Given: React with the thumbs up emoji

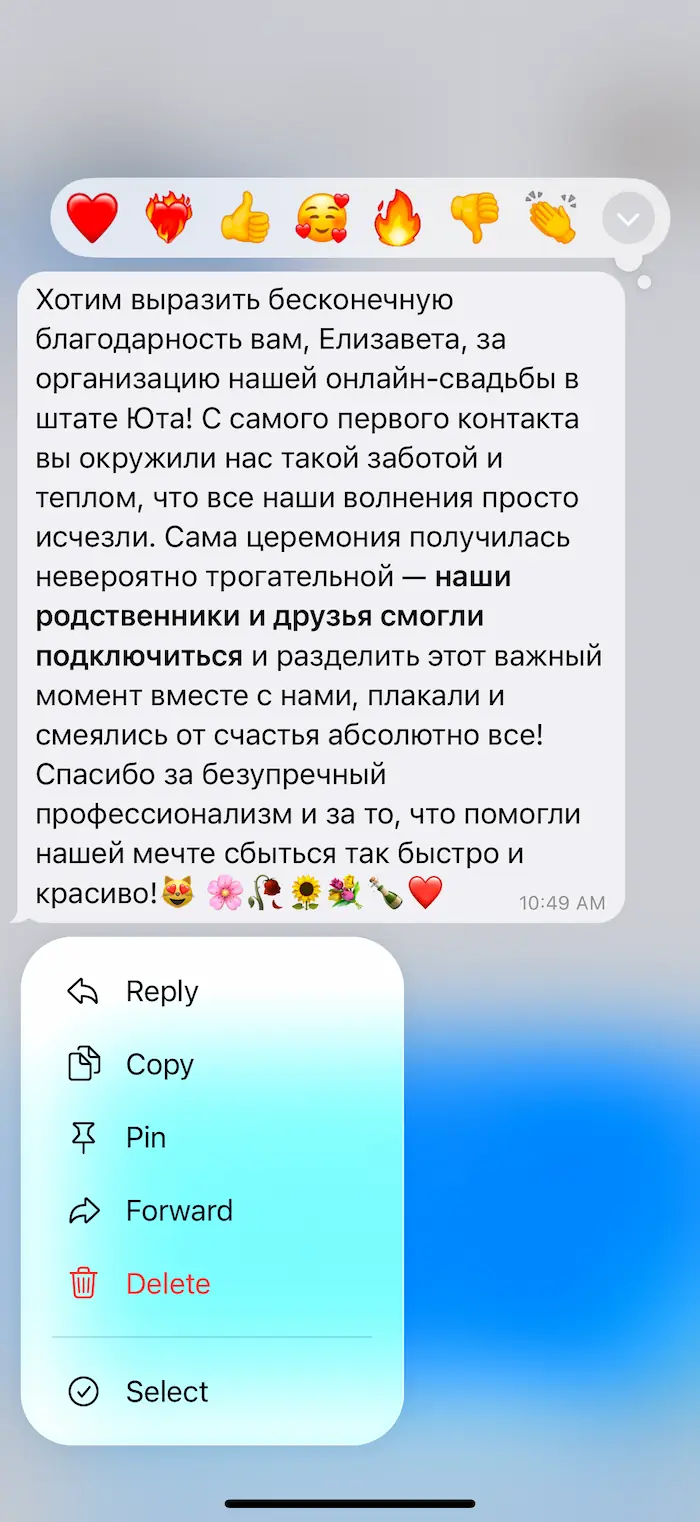Looking at the screenshot, I should point(245,218).
